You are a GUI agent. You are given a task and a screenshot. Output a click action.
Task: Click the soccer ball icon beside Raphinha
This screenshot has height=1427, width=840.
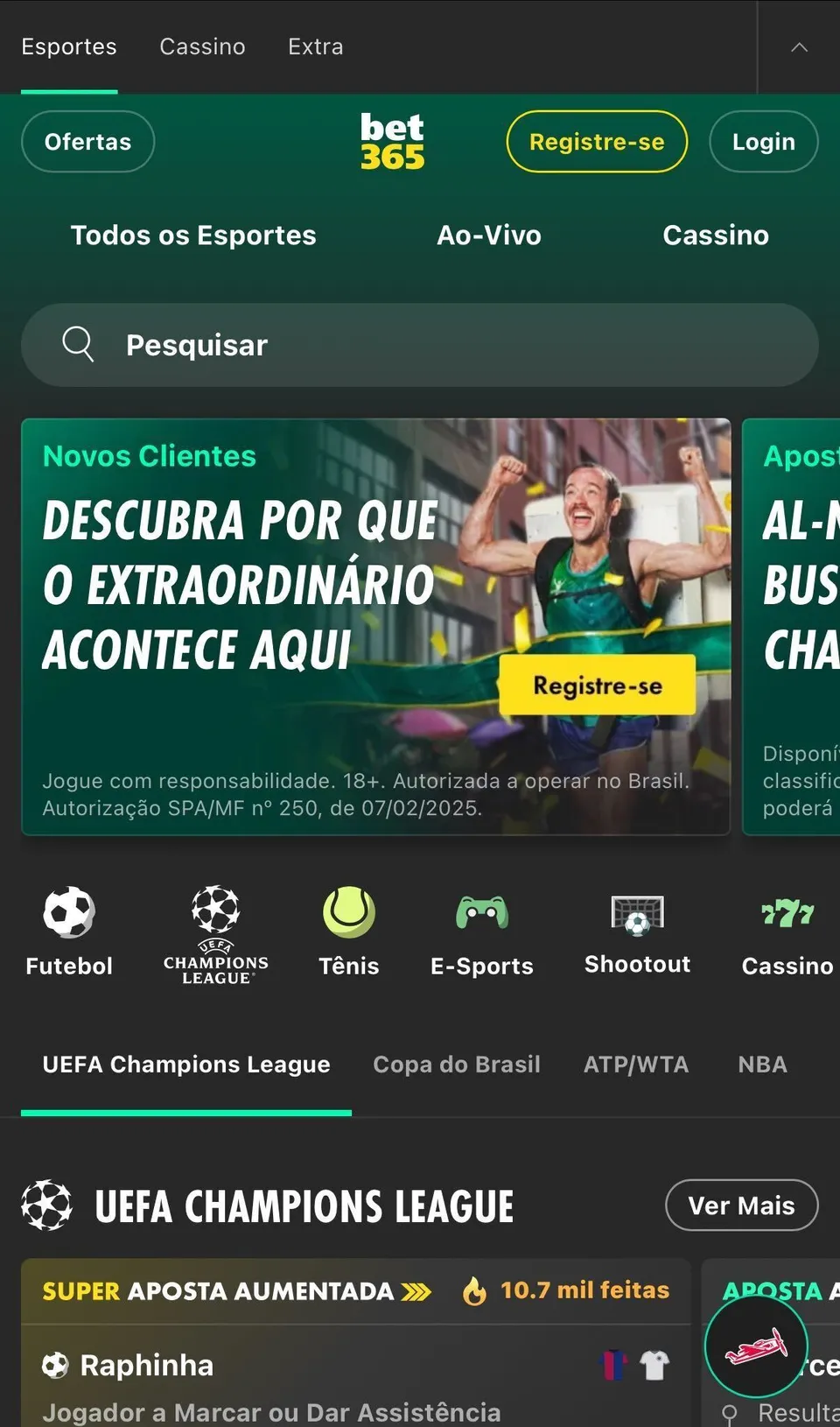(x=55, y=1364)
